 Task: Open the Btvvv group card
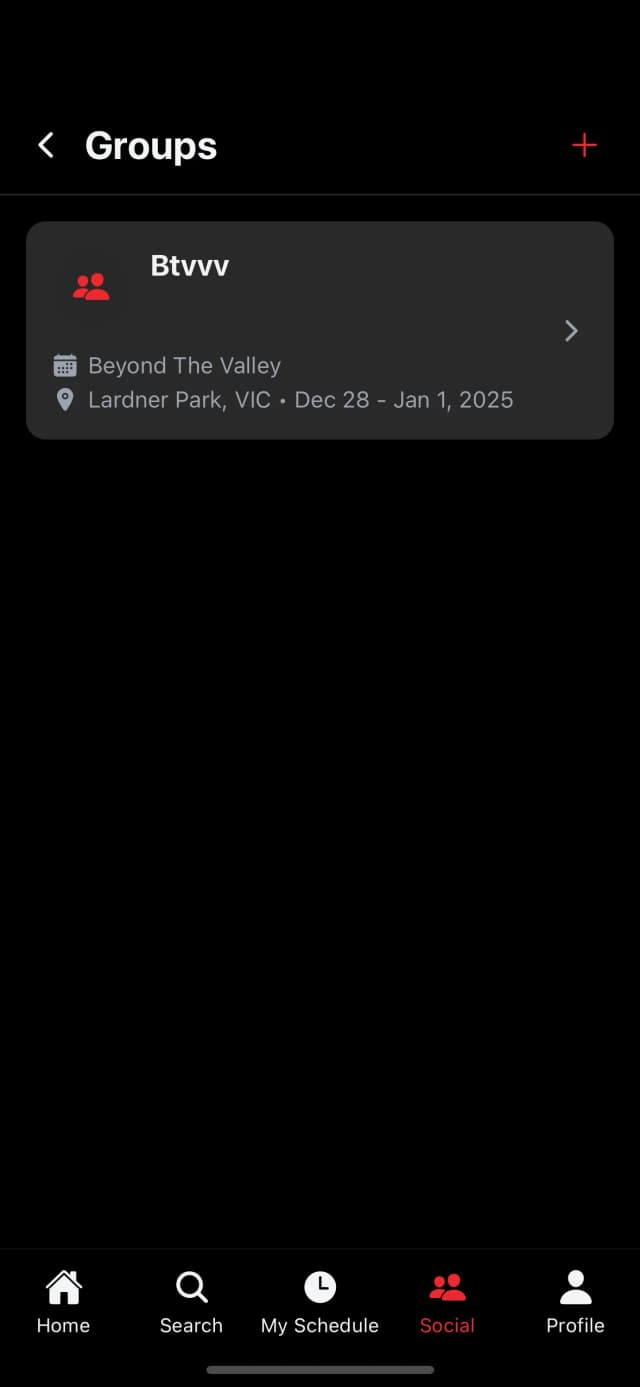319,330
